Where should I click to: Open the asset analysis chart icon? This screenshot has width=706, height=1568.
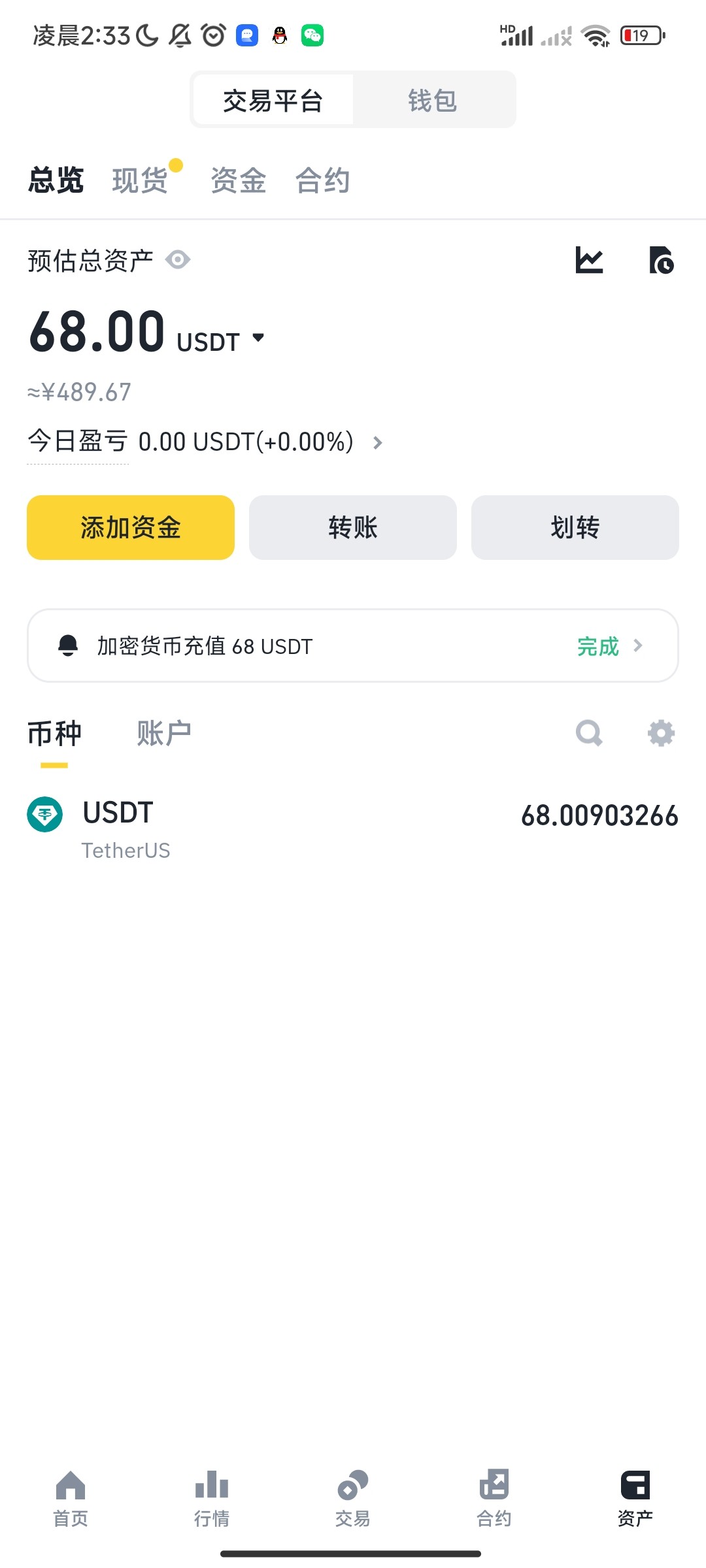click(589, 260)
